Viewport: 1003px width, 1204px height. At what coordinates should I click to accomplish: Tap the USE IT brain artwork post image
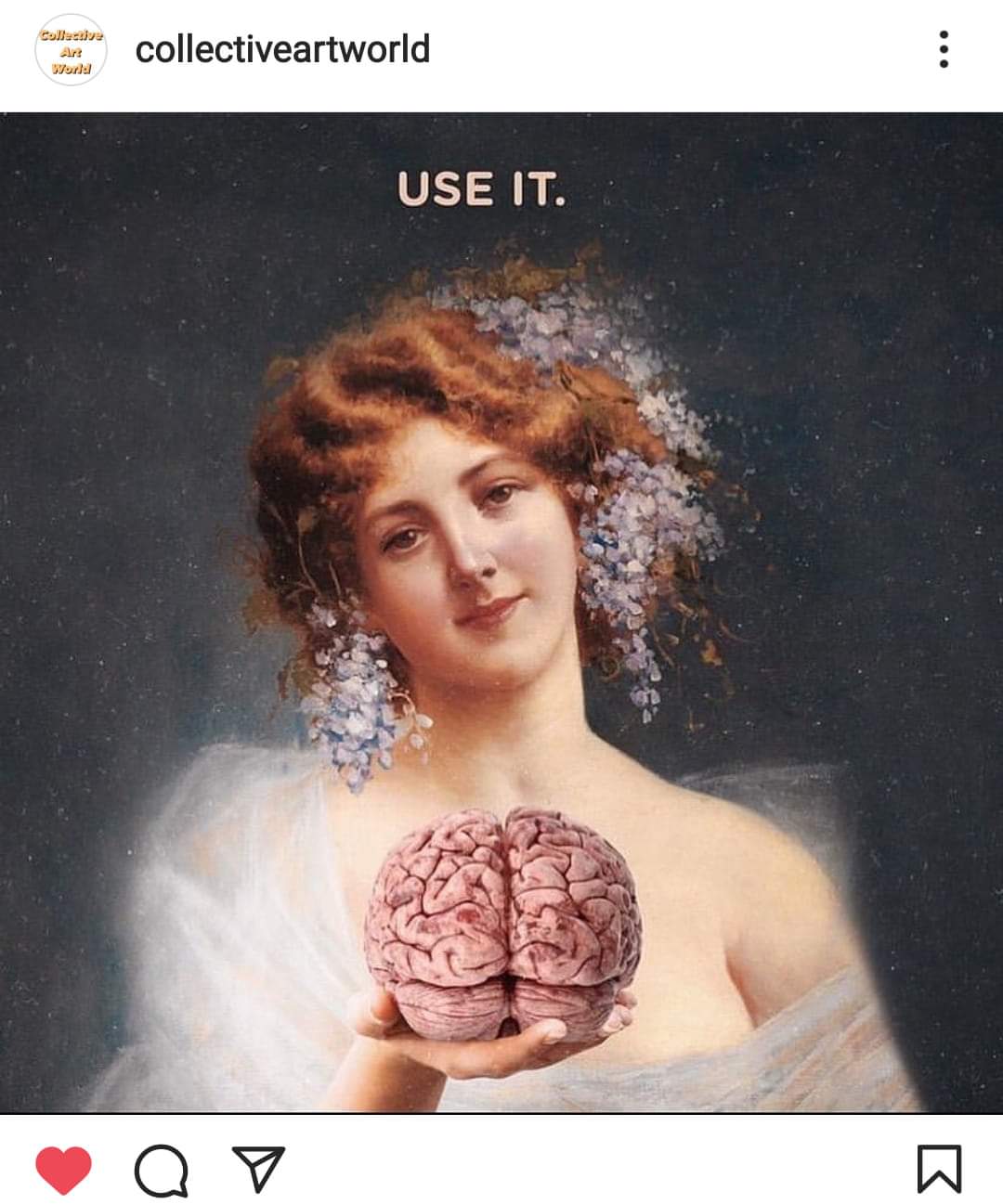(x=501, y=613)
